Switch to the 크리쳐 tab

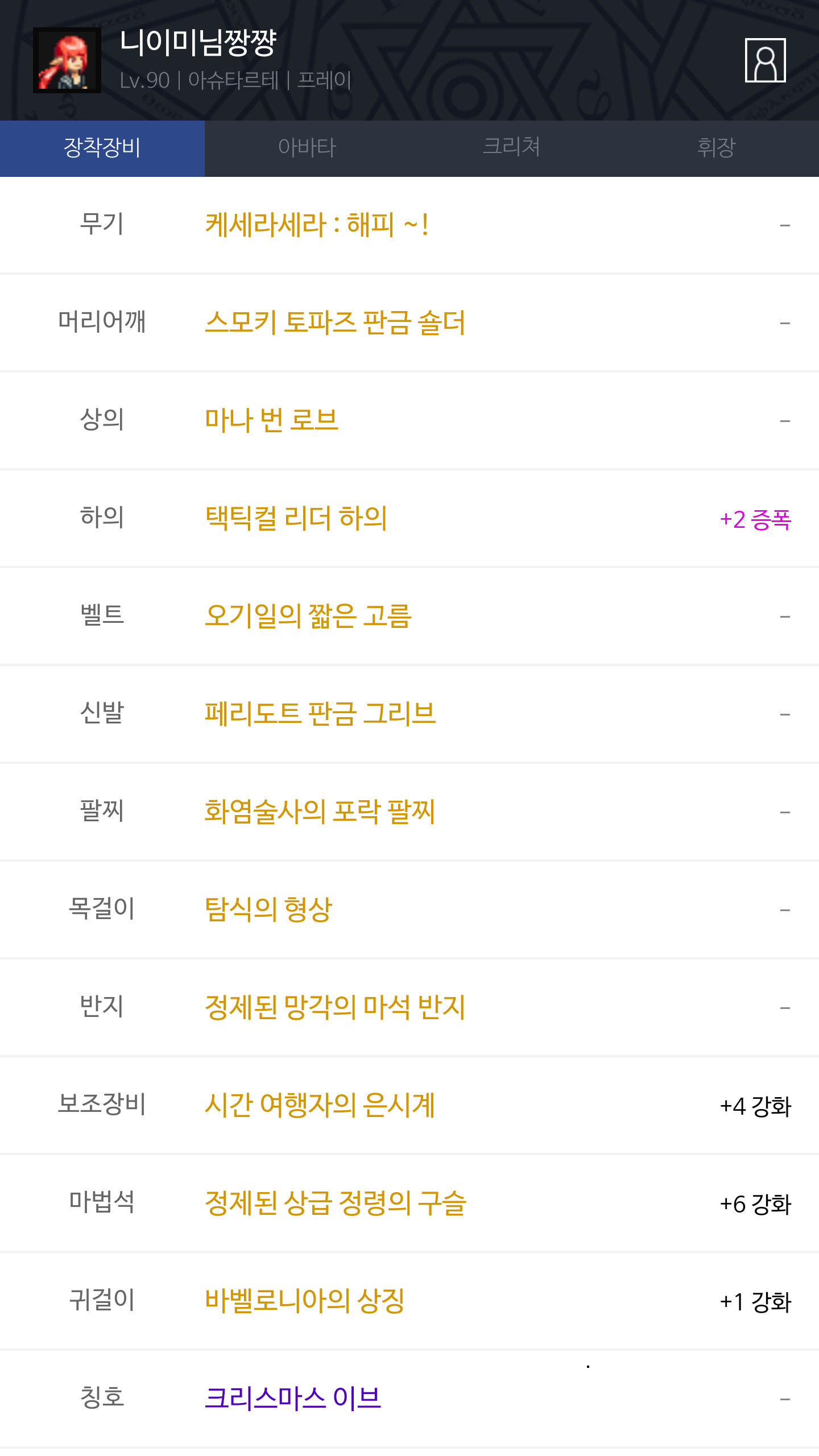coord(511,148)
